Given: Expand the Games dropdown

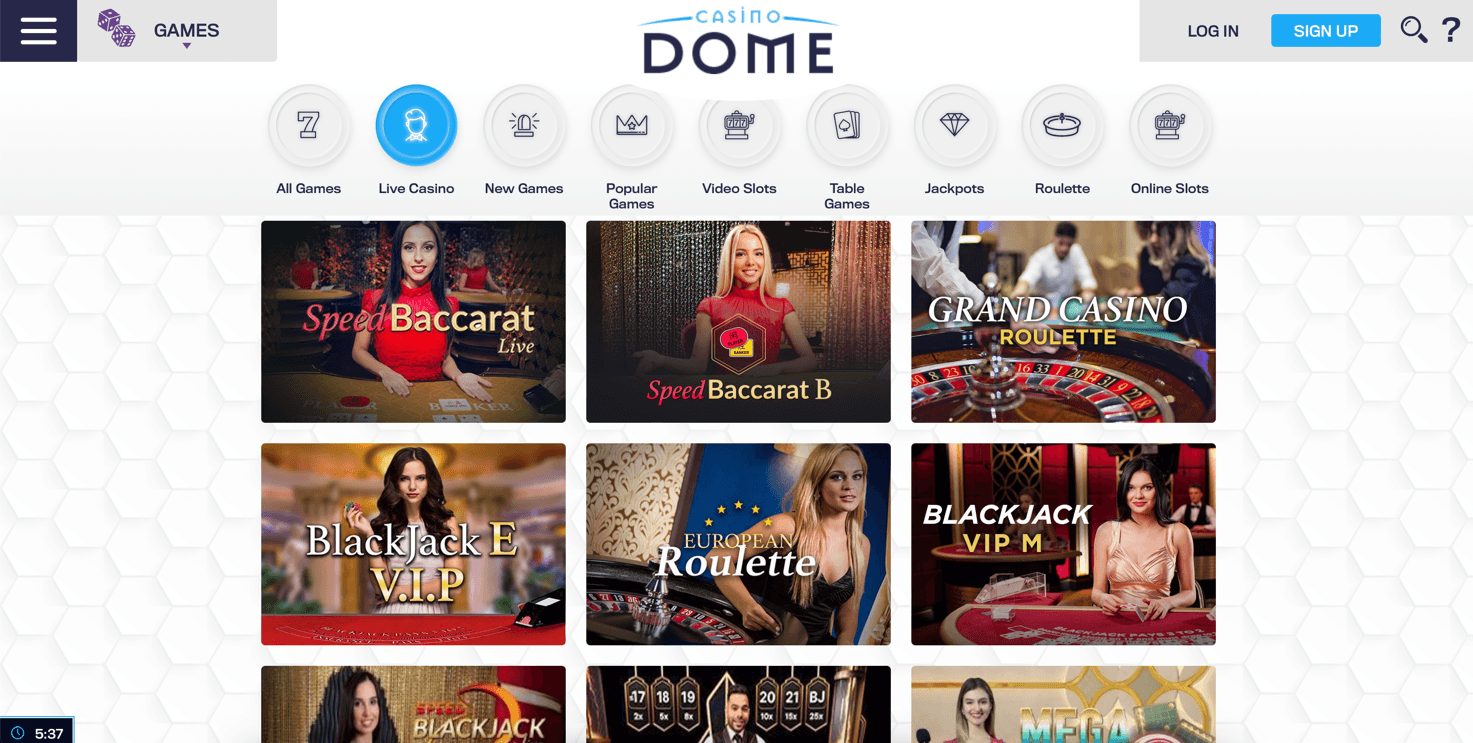Looking at the screenshot, I should click(x=177, y=31).
